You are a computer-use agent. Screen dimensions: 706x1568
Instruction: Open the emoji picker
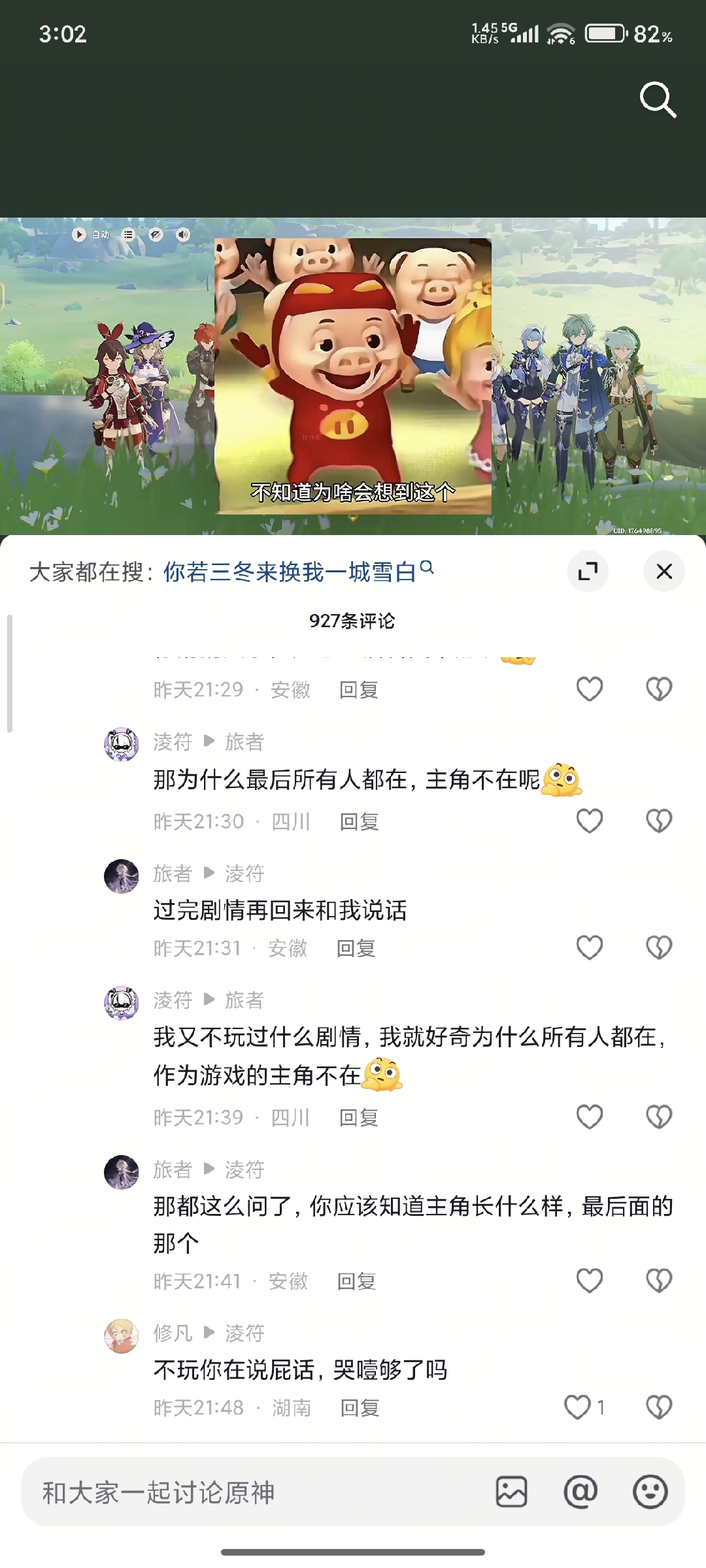tap(650, 1492)
